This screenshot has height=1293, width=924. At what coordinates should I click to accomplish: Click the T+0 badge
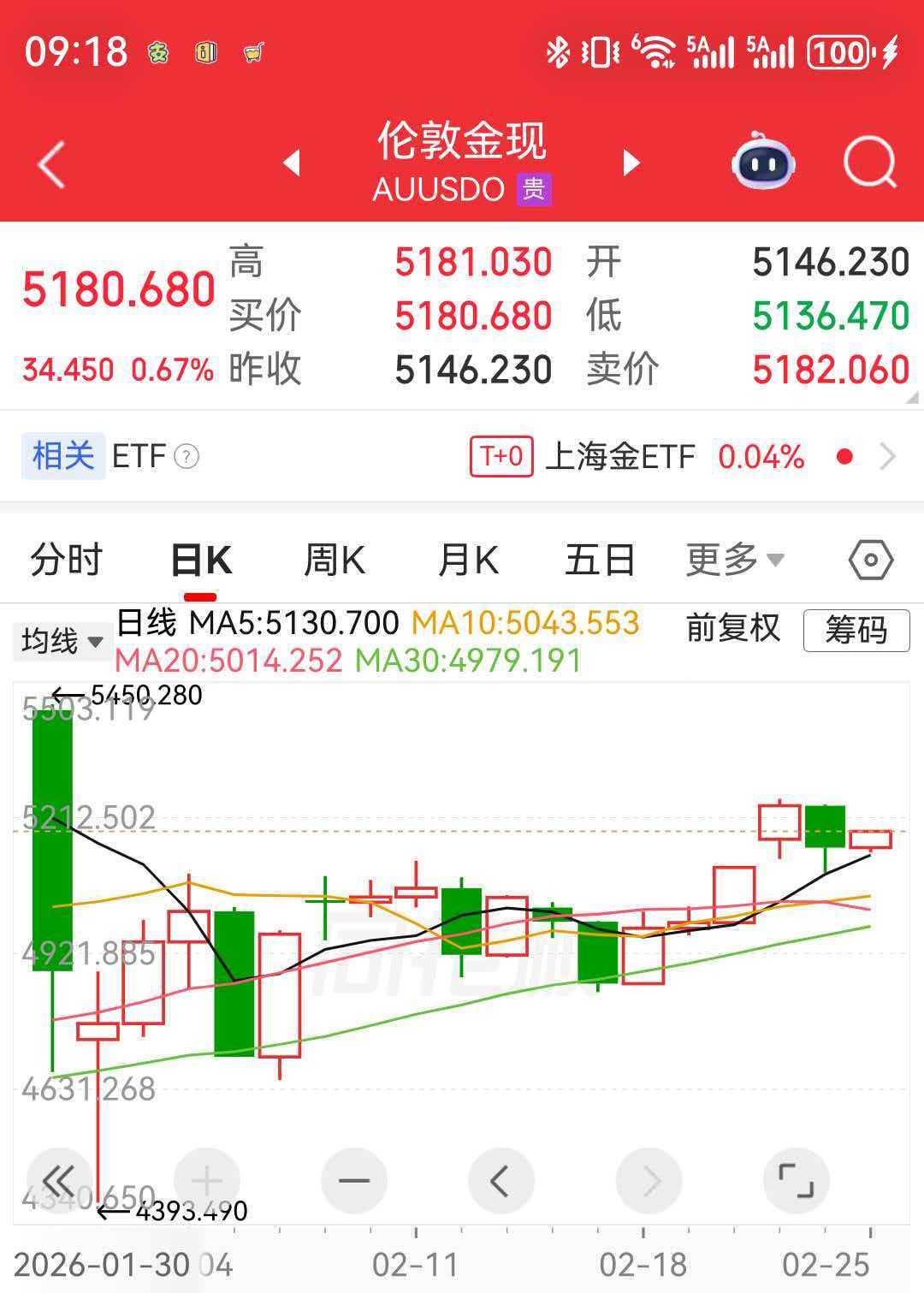tap(500, 456)
